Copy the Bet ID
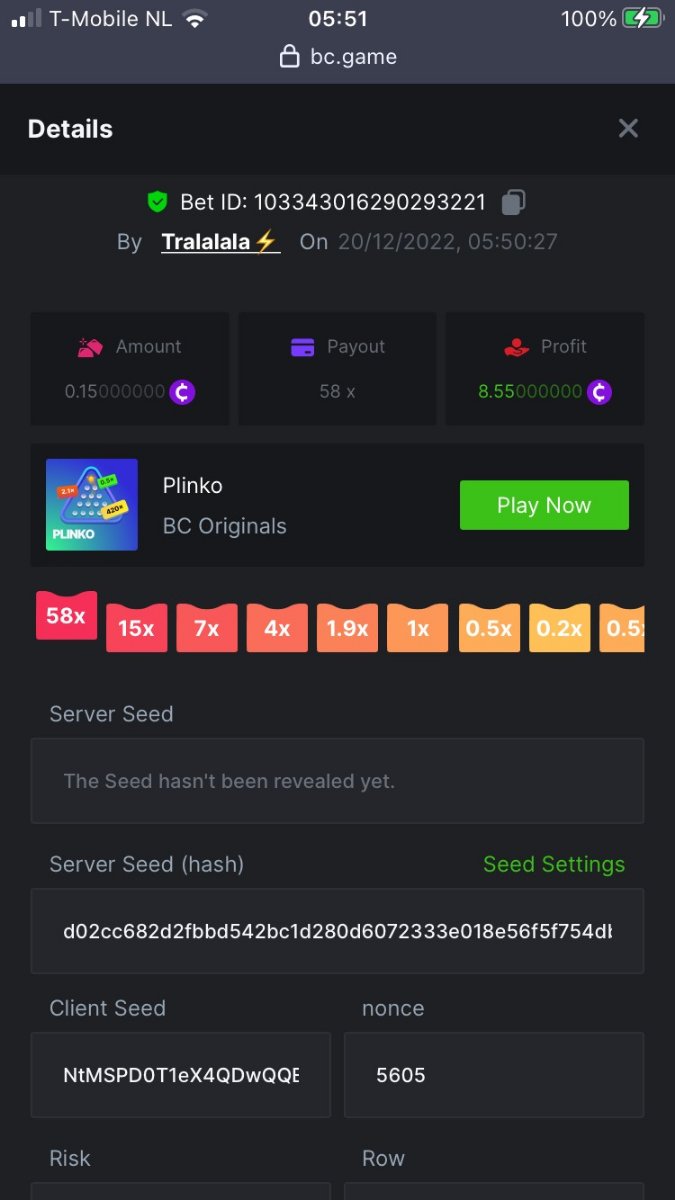Image resolution: width=675 pixels, height=1200 pixels. 513,202
